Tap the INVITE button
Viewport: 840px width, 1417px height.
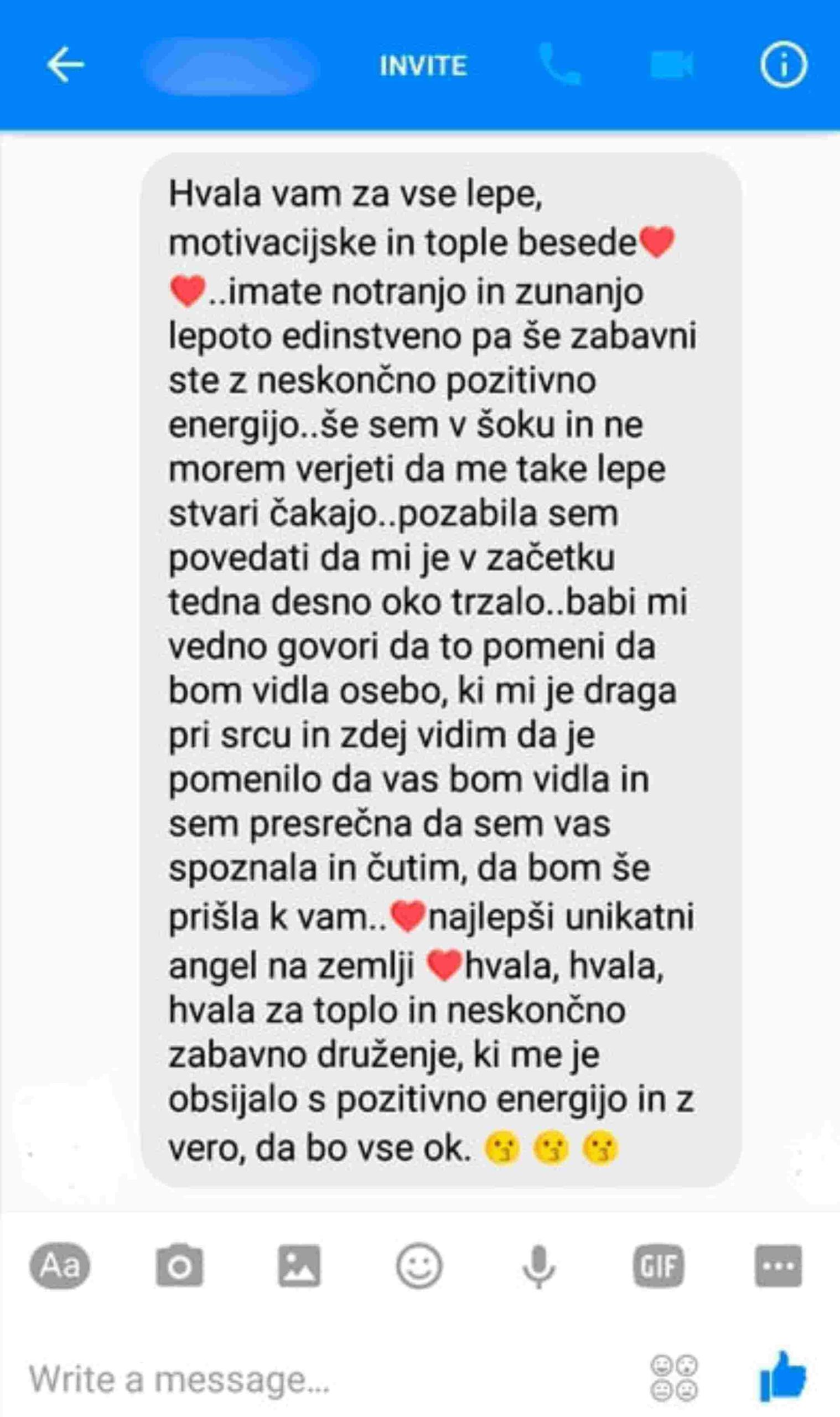tap(423, 66)
